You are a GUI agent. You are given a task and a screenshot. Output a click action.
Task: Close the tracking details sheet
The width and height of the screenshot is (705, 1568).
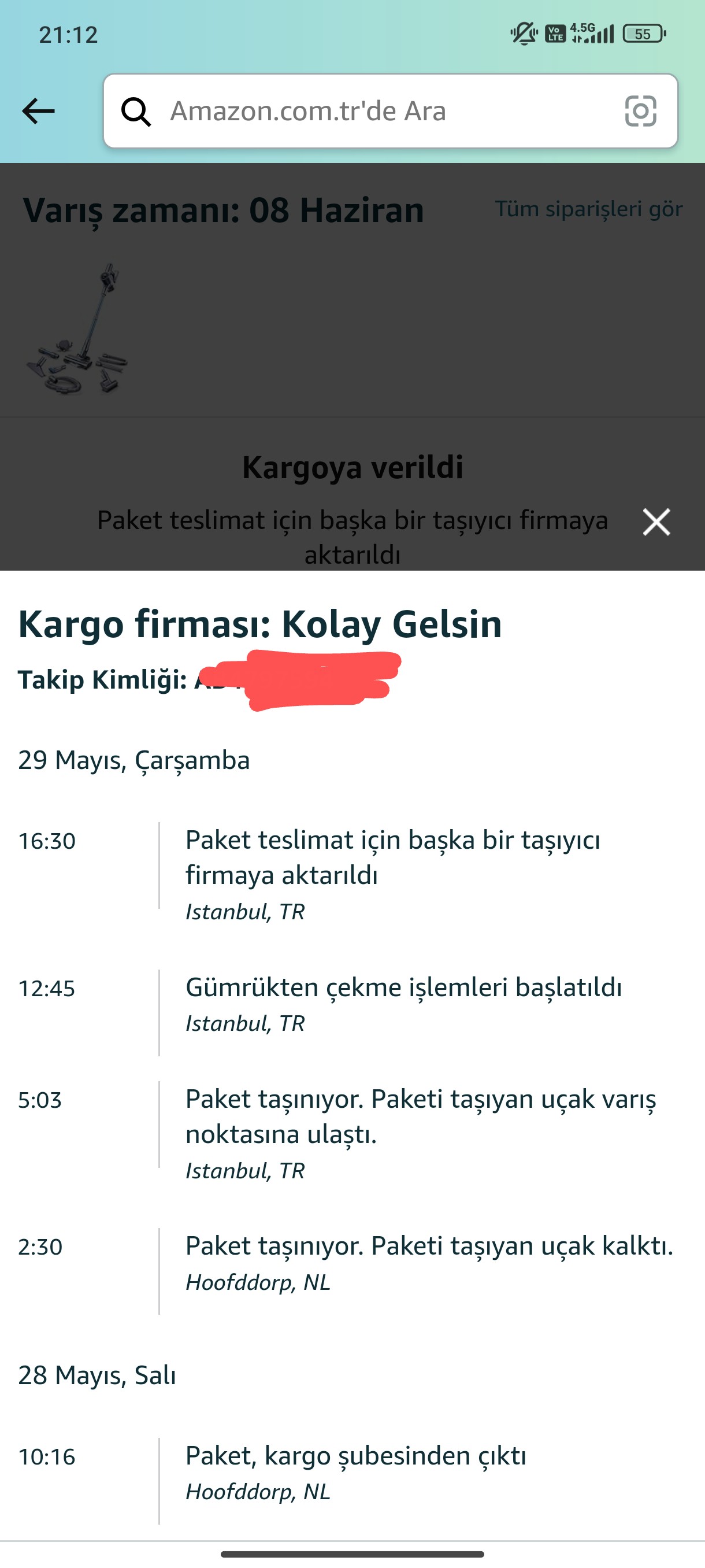pyautogui.click(x=656, y=522)
